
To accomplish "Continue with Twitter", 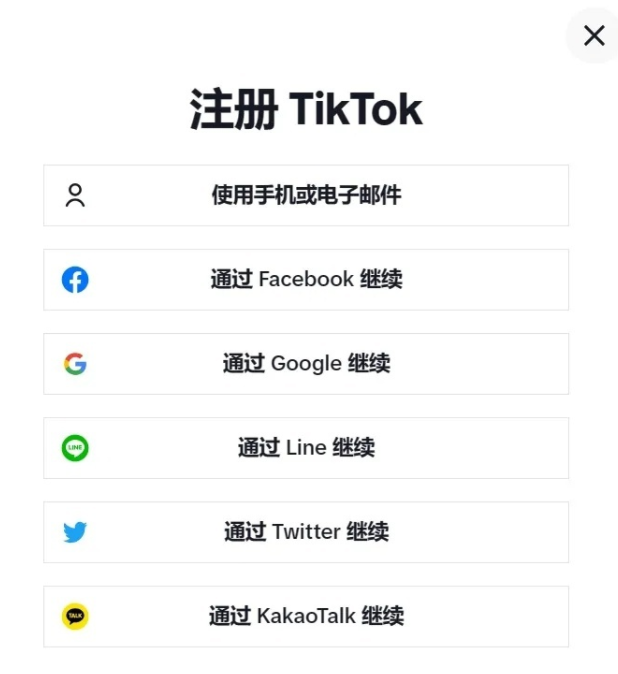I will click(x=306, y=531).
